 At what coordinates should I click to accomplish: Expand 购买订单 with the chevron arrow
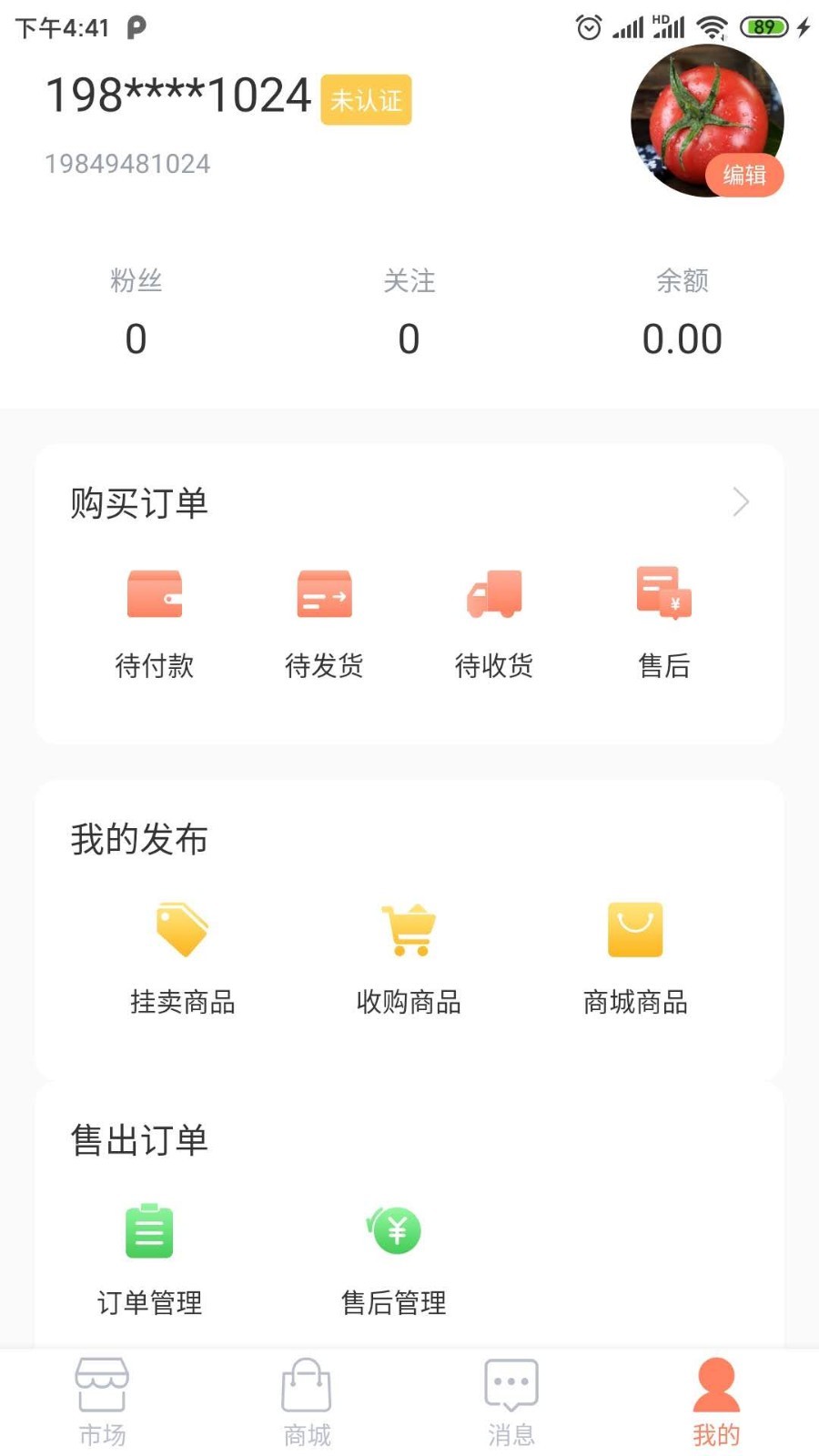click(x=741, y=502)
